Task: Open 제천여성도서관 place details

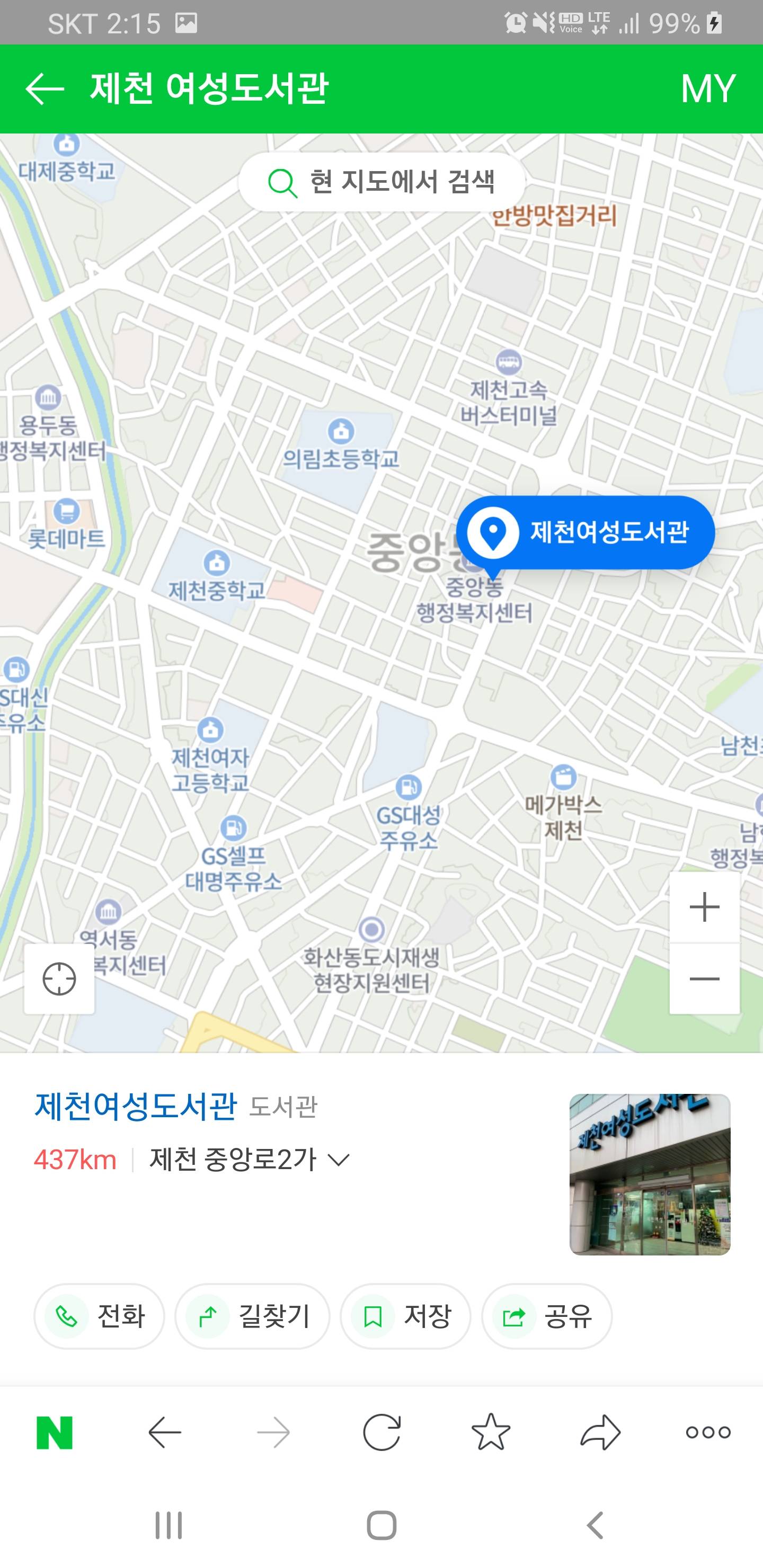Action: coord(135,1106)
